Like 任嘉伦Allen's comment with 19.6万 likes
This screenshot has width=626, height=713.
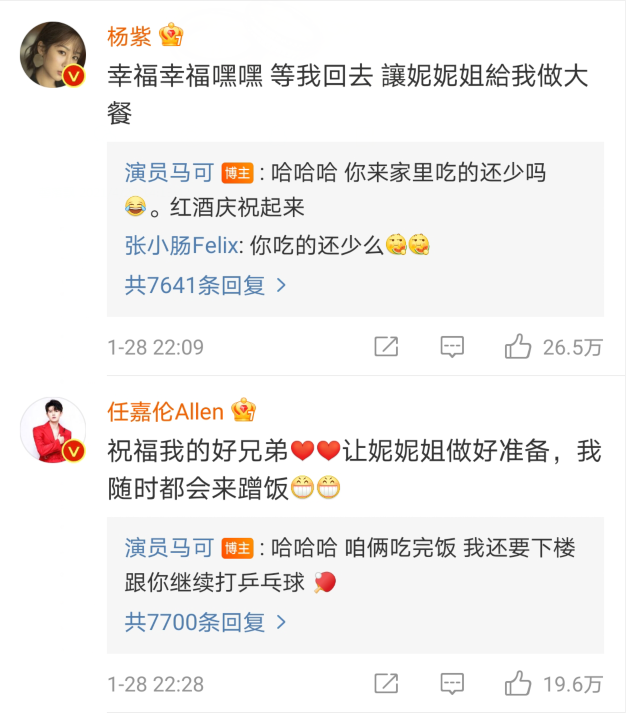(518, 684)
